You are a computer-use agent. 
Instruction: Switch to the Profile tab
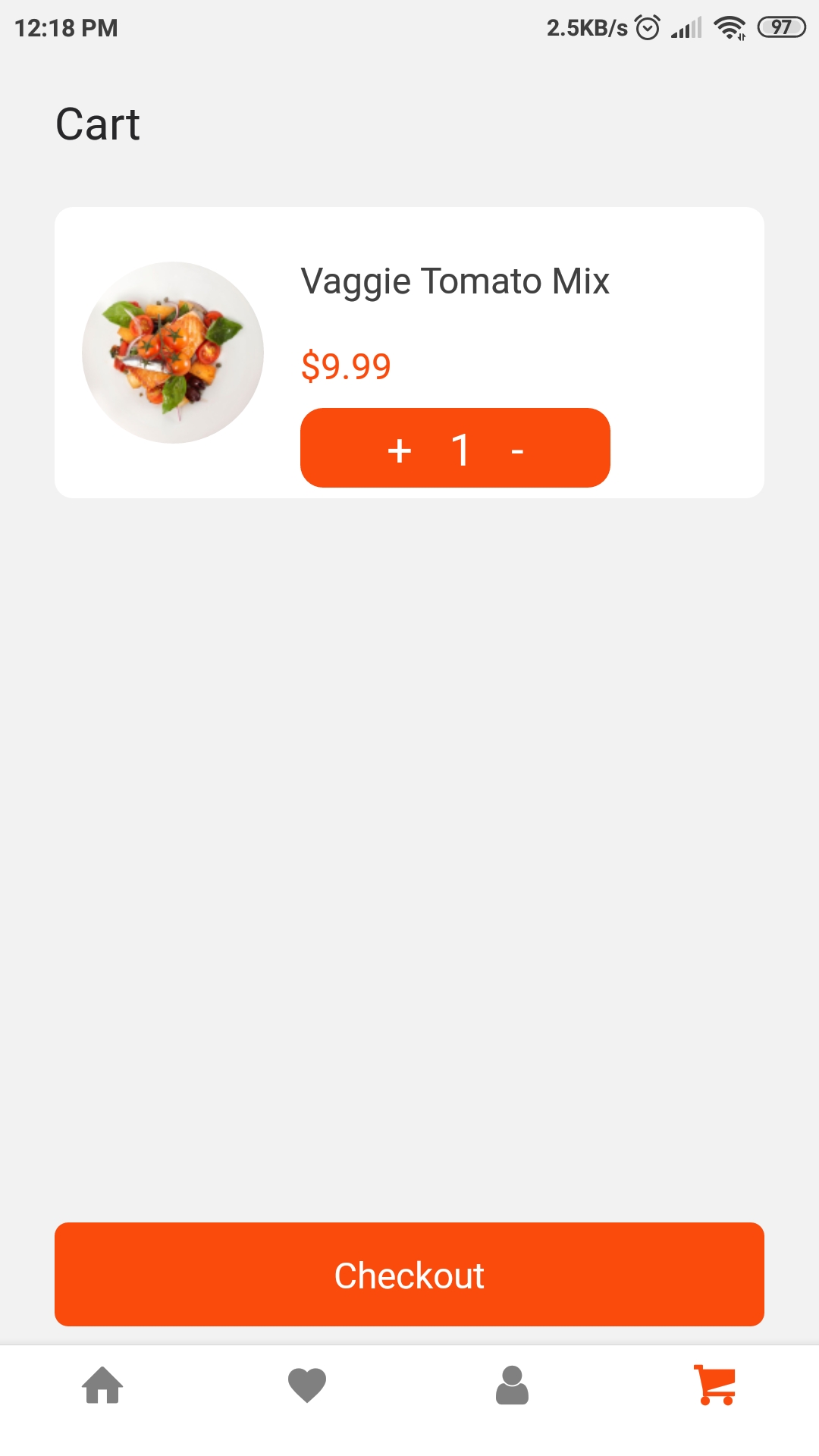tap(512, 1385)
